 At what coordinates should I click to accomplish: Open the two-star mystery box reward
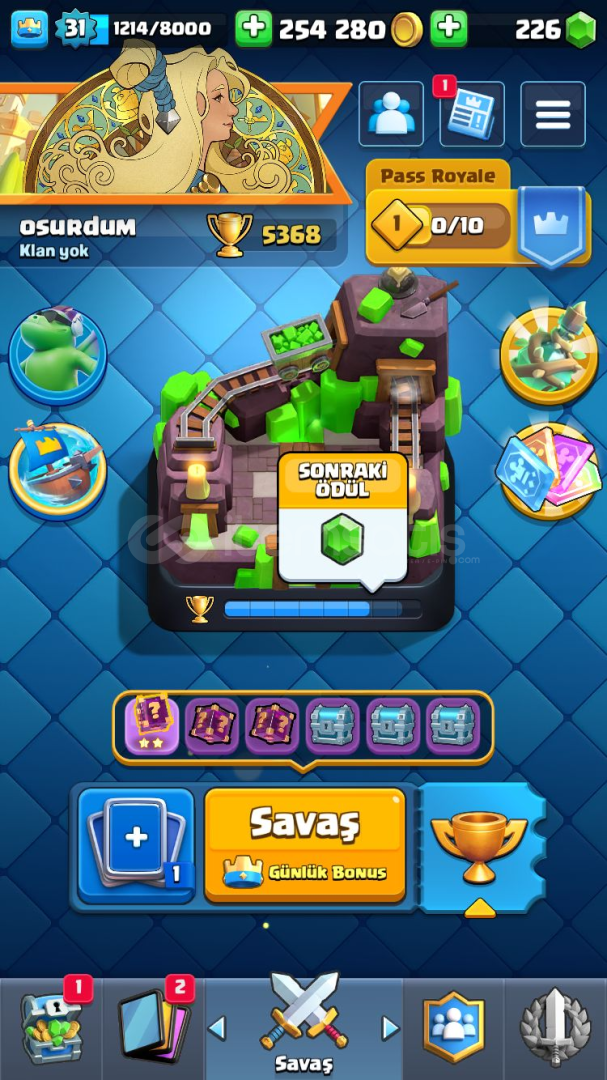coord(152,726)
